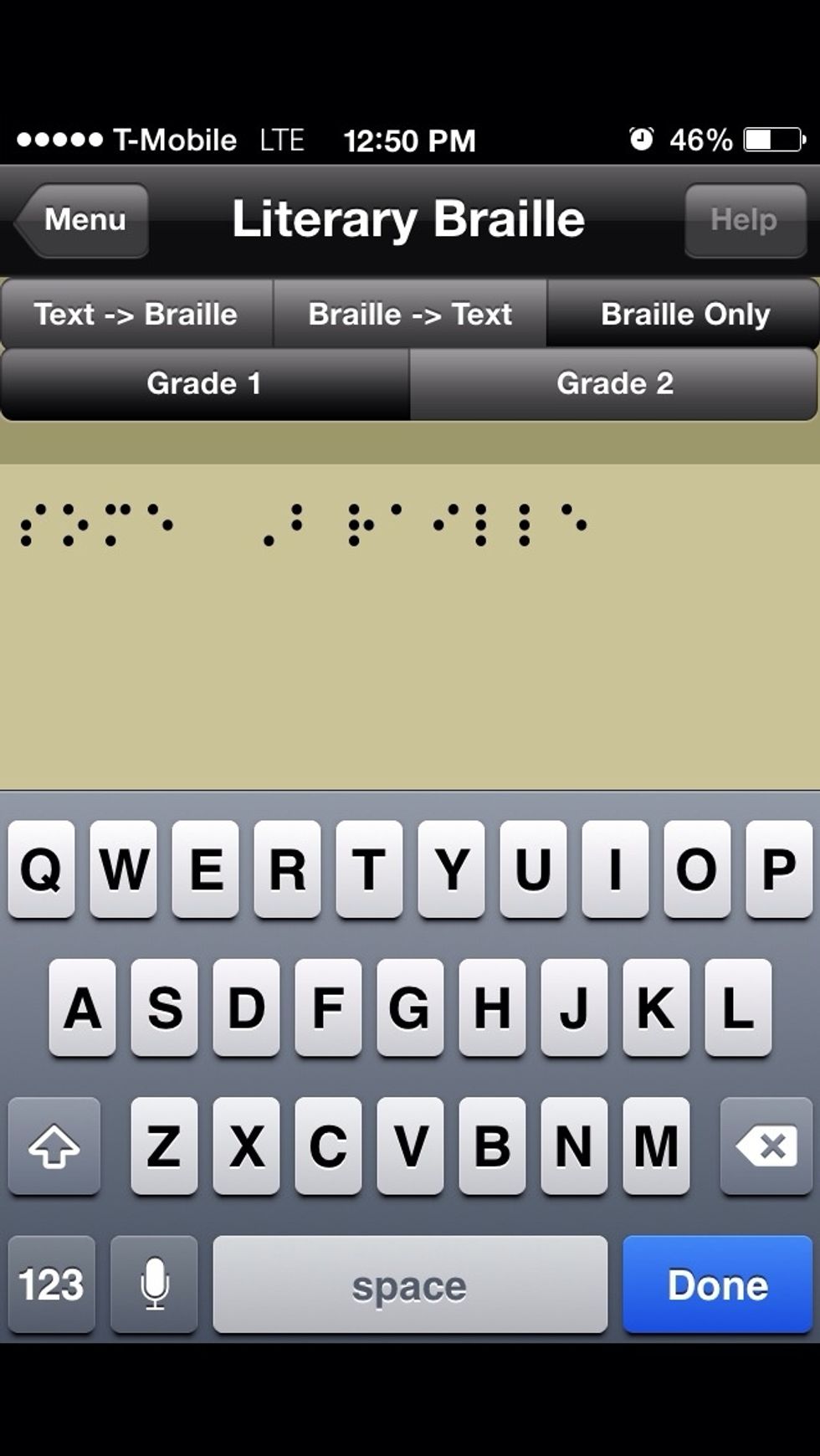The image size is (820, 1456).
Task: Open the Menu screen
Action: pos(84,220)
